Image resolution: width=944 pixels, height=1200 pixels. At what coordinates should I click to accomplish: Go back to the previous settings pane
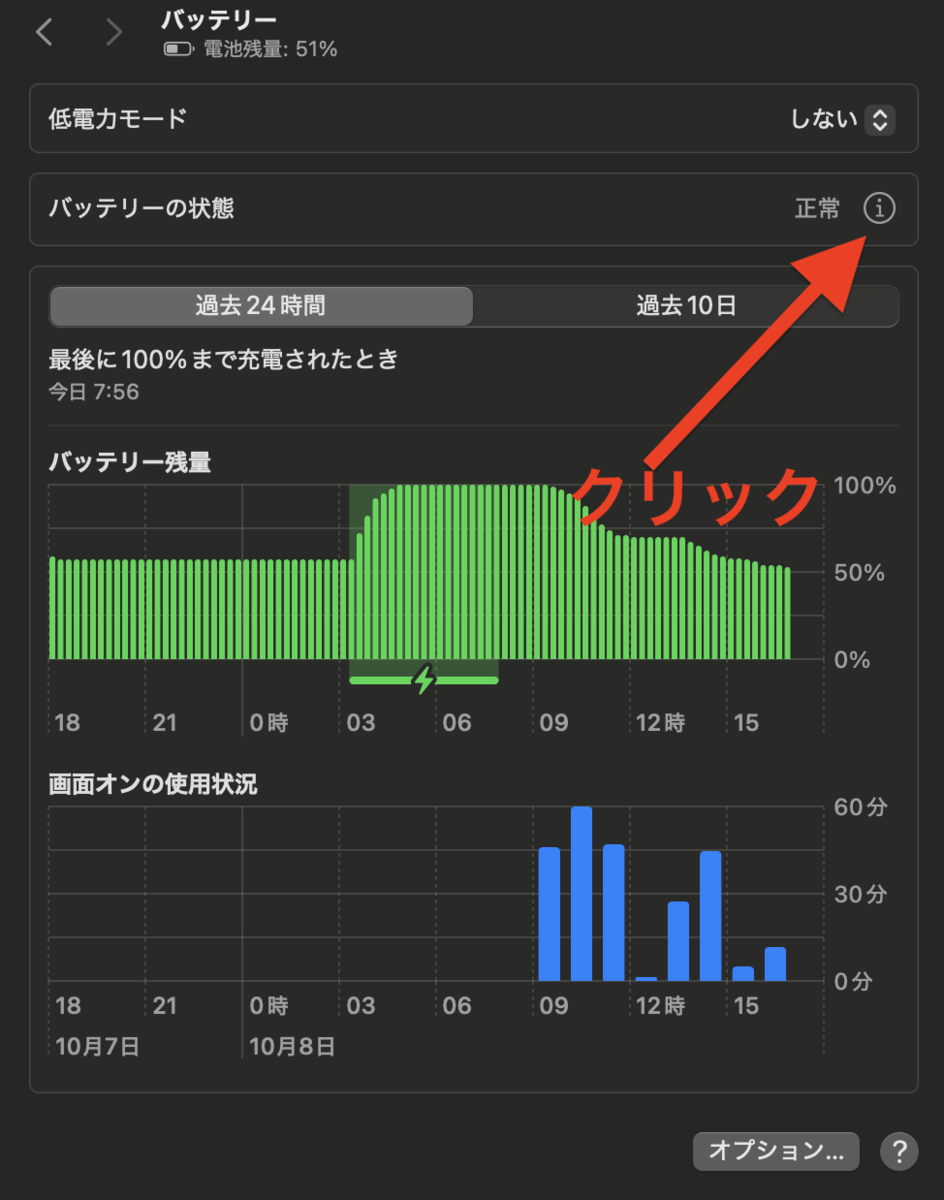click(44, 32)
